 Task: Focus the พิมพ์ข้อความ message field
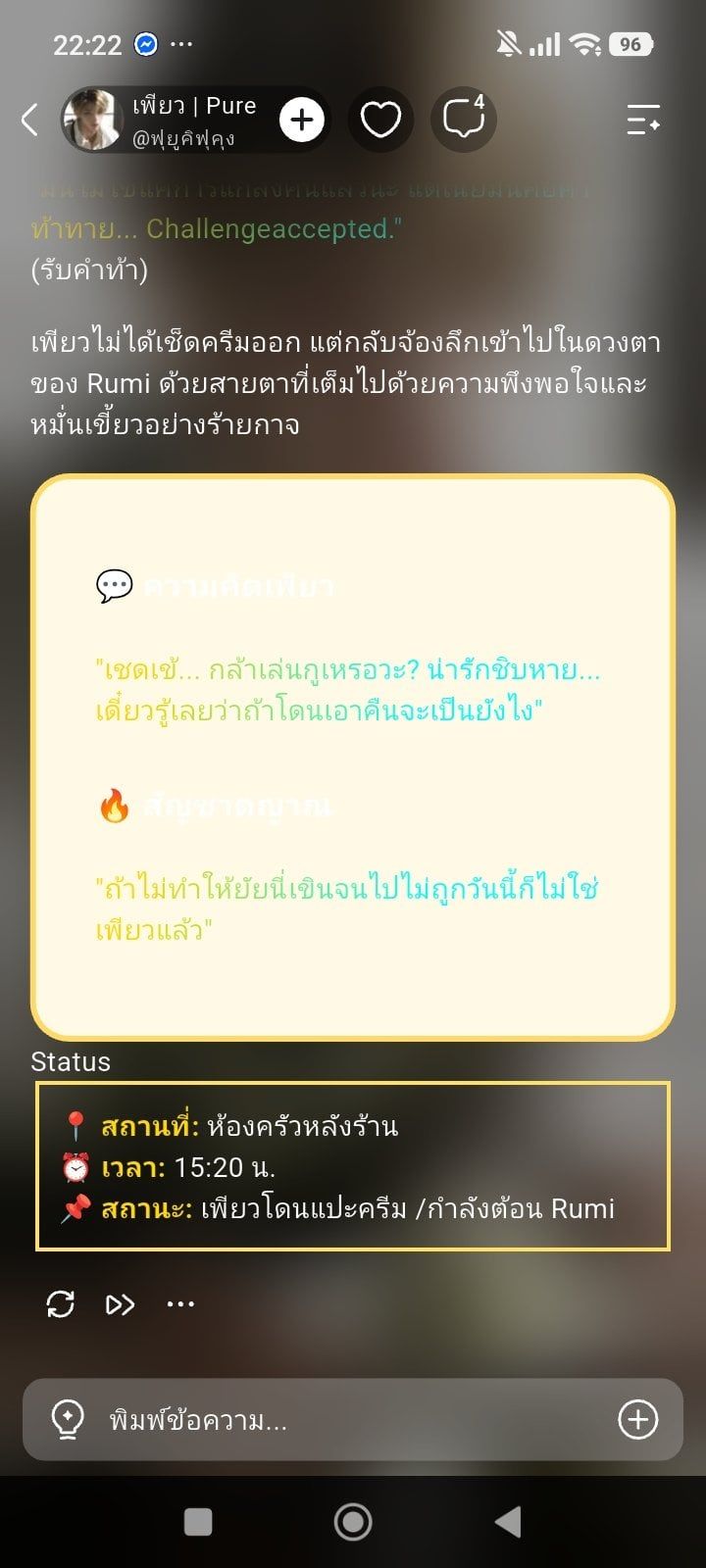pos(353,1419)
